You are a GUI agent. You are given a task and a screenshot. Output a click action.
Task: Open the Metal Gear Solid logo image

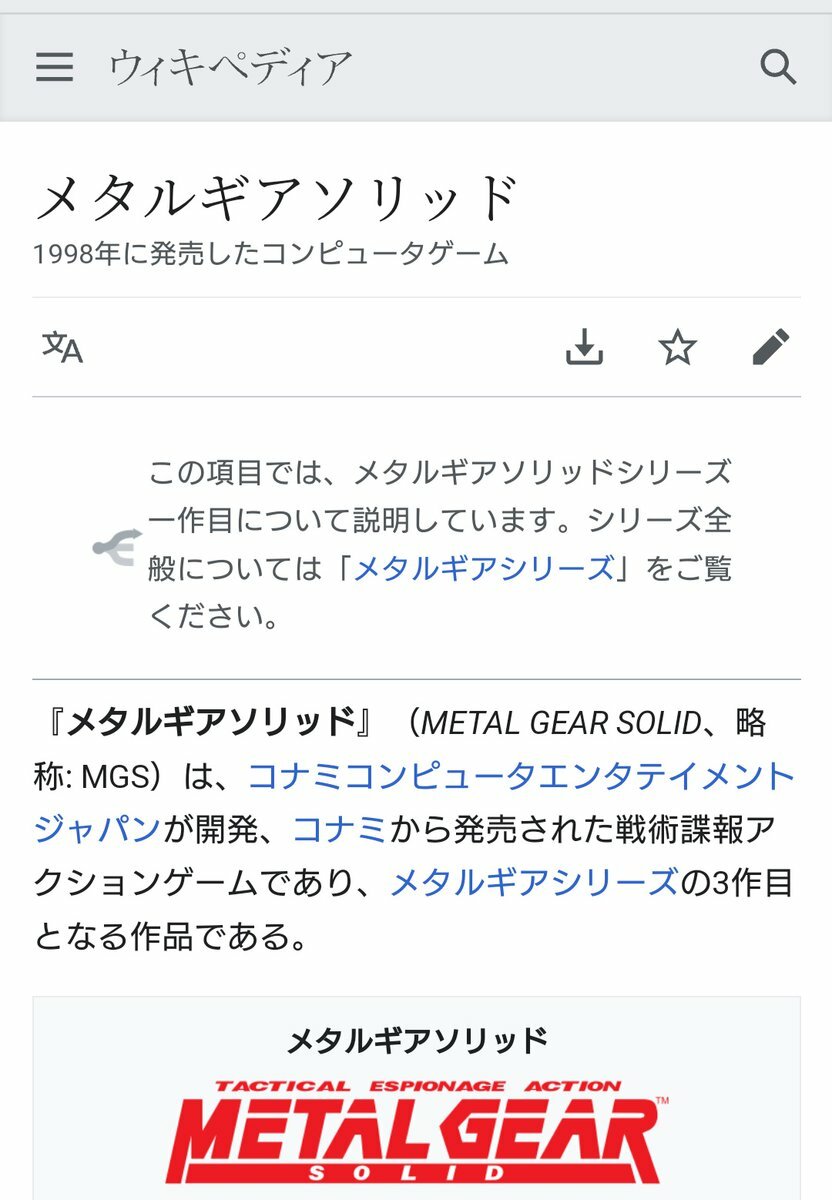click(x=416, y=1130)
